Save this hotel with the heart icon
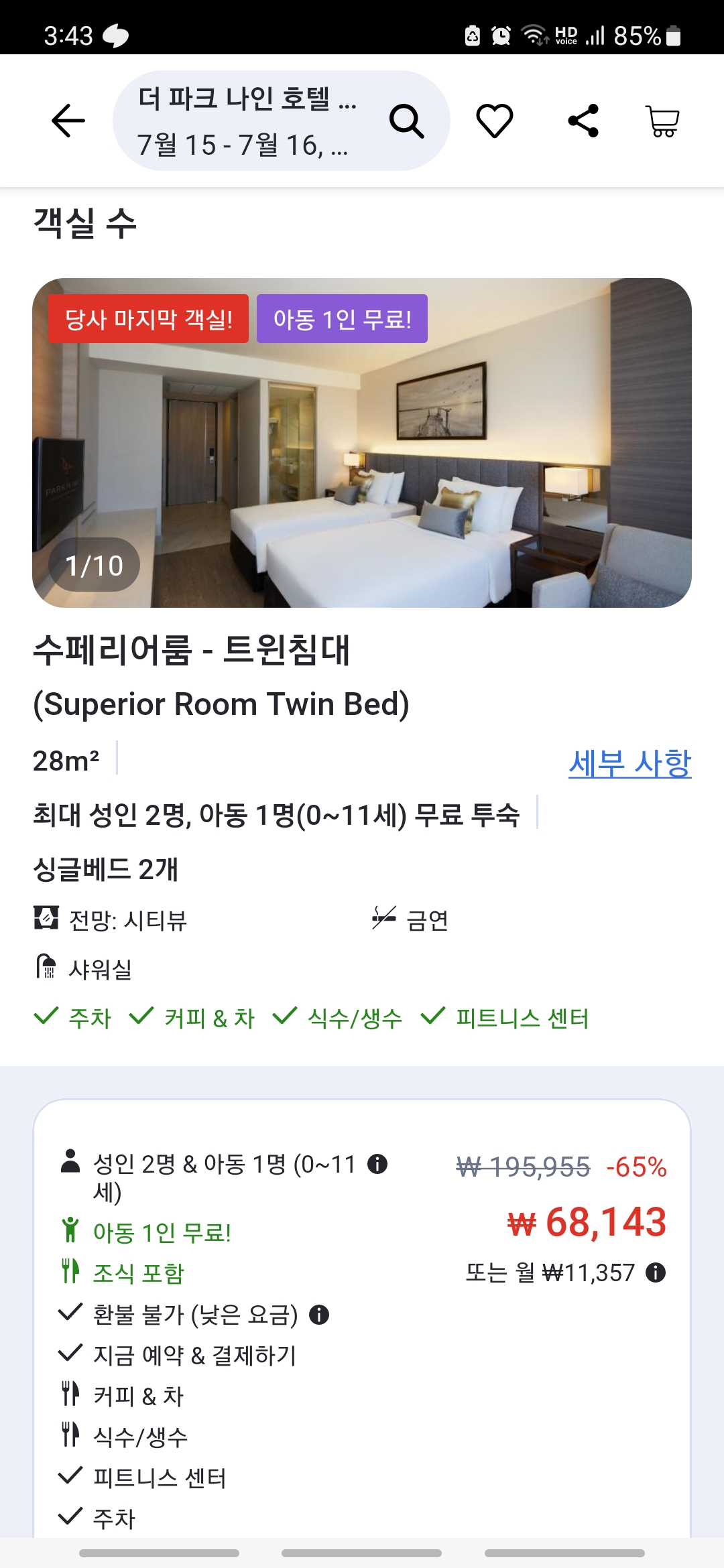Screen dimensions: 724x1568 pos(495,121)
